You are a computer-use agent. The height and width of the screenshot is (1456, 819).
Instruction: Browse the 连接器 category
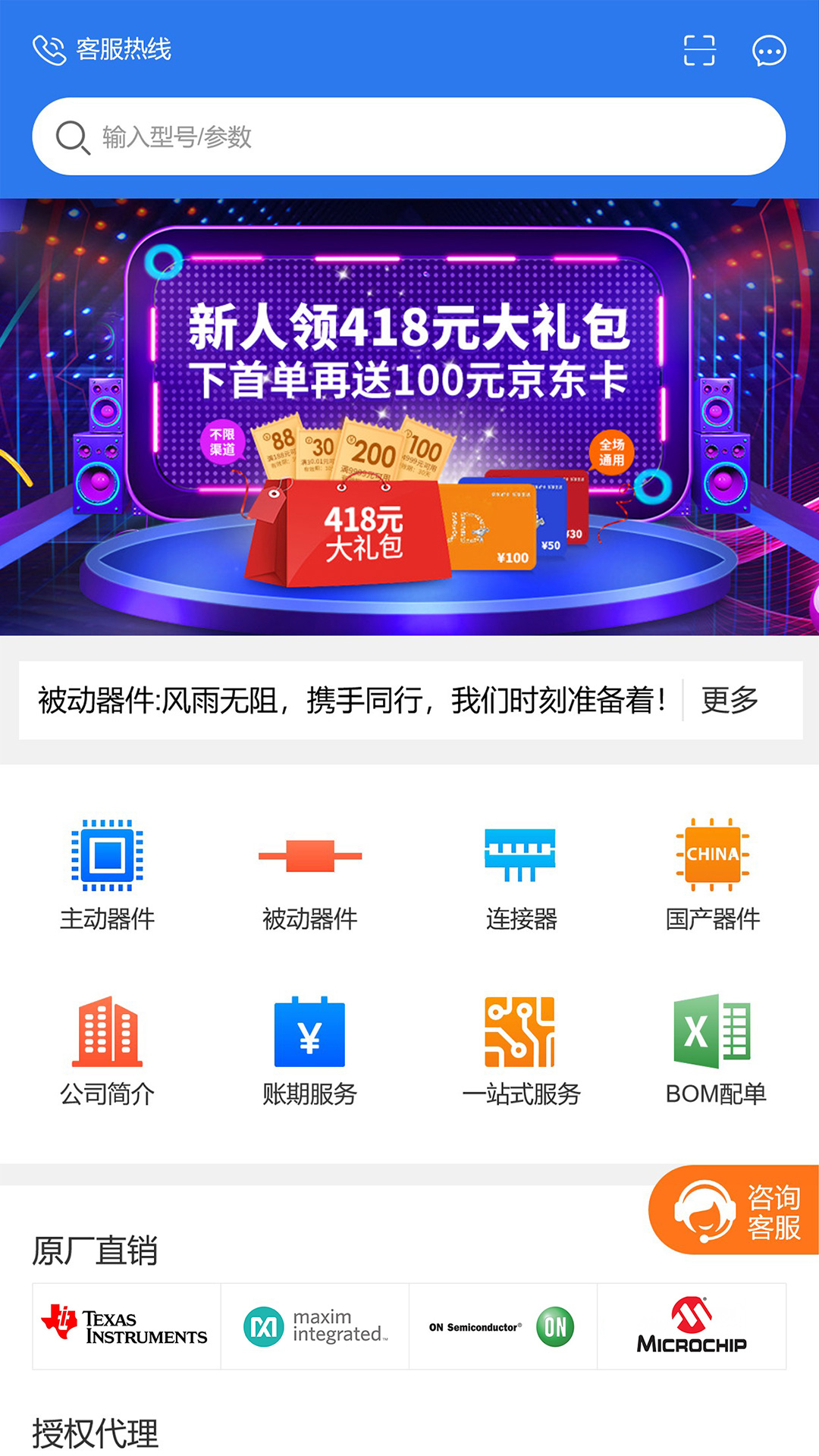521,876
